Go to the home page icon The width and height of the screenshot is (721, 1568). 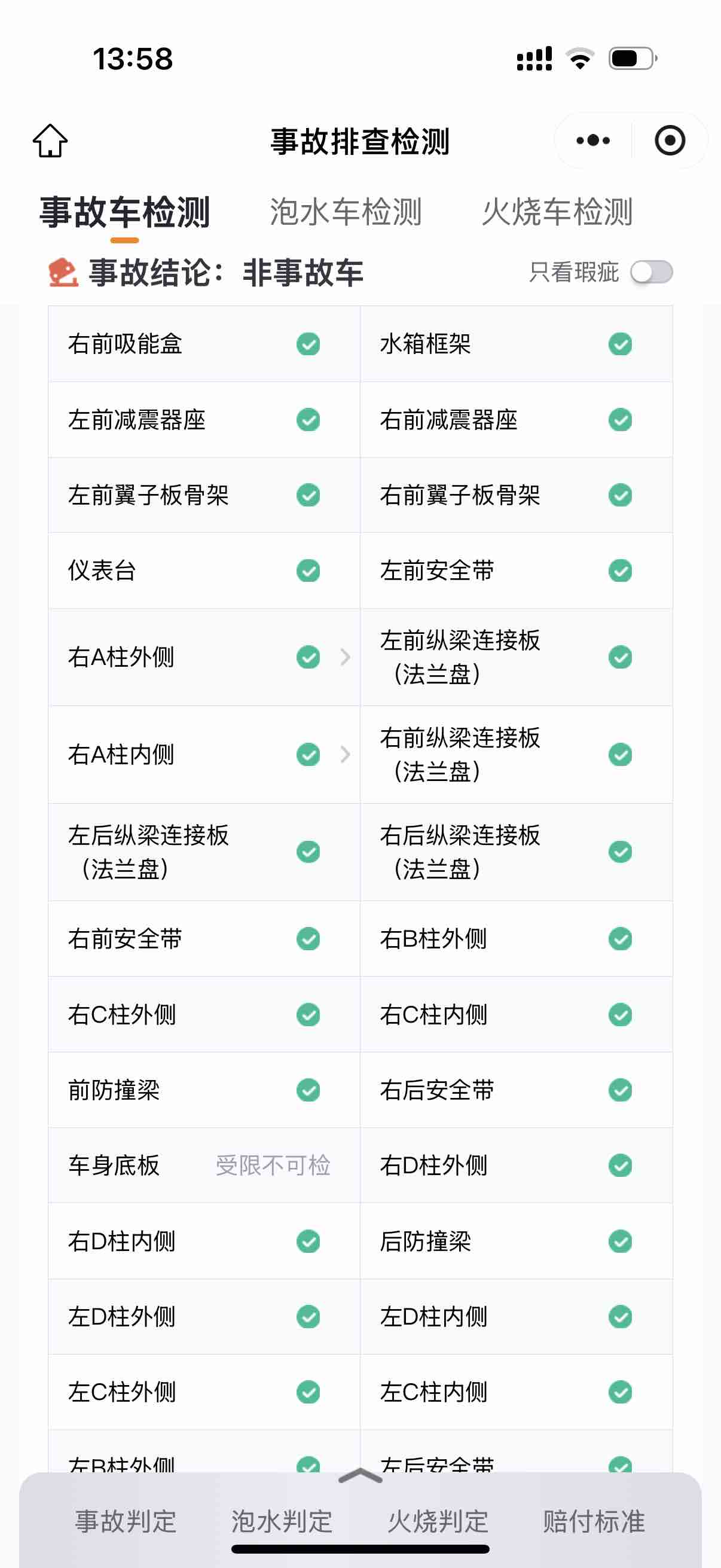50,141
